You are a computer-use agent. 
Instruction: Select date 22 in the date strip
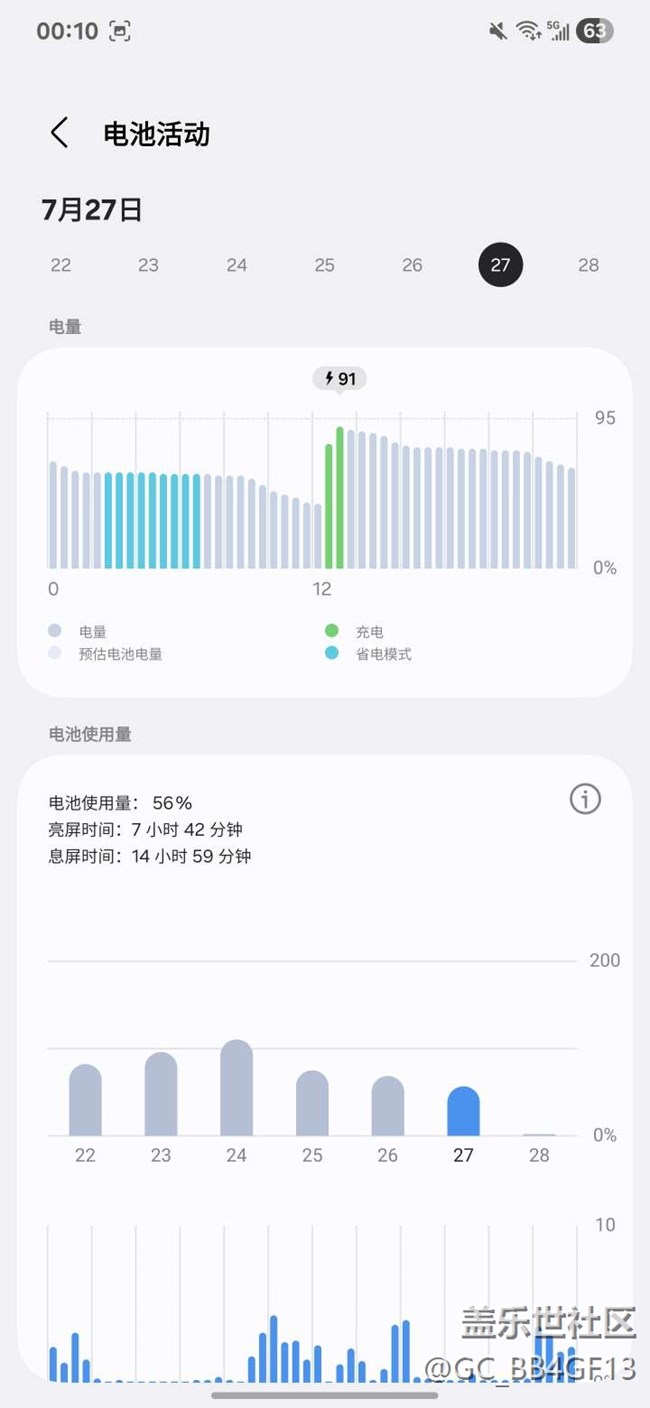point(61,265)
